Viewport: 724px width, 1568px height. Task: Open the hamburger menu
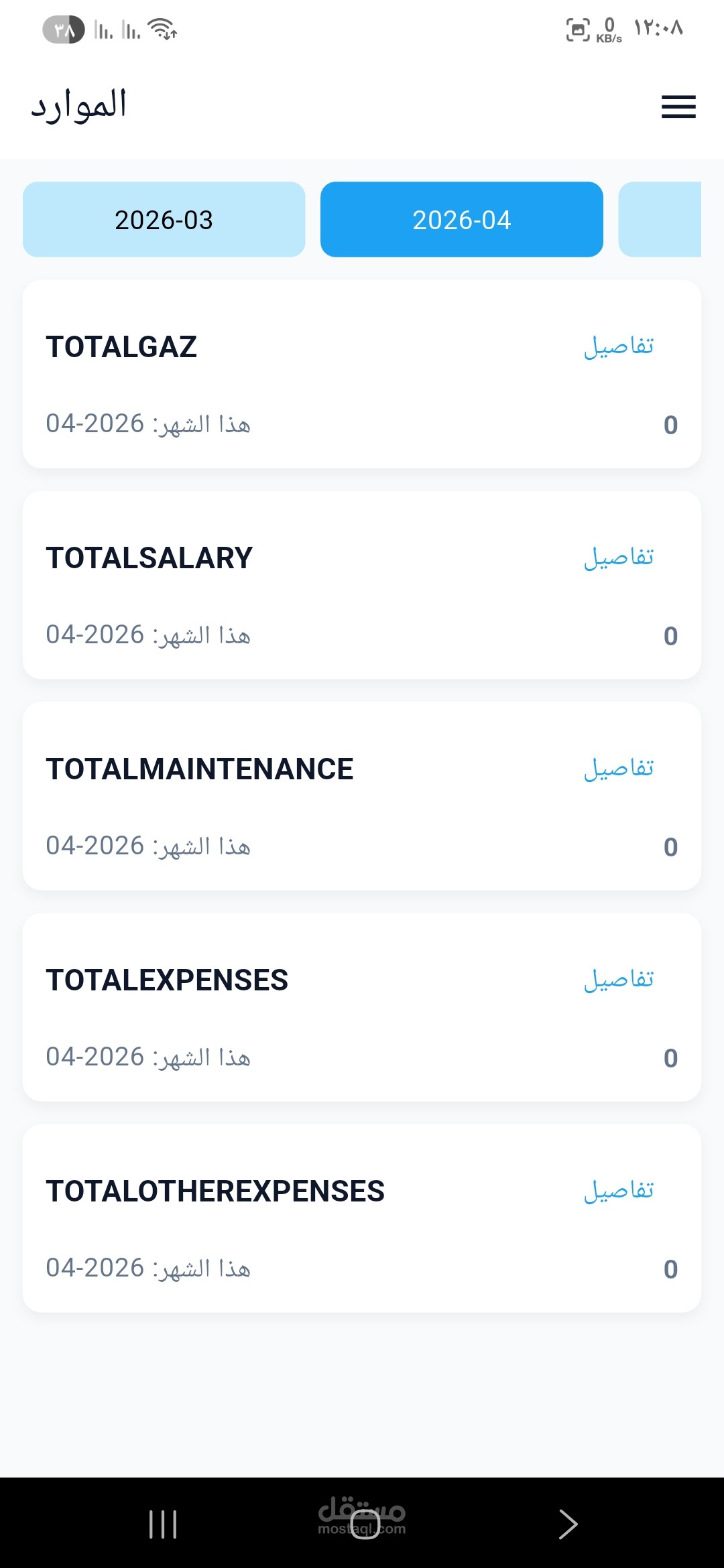point(678,107)
